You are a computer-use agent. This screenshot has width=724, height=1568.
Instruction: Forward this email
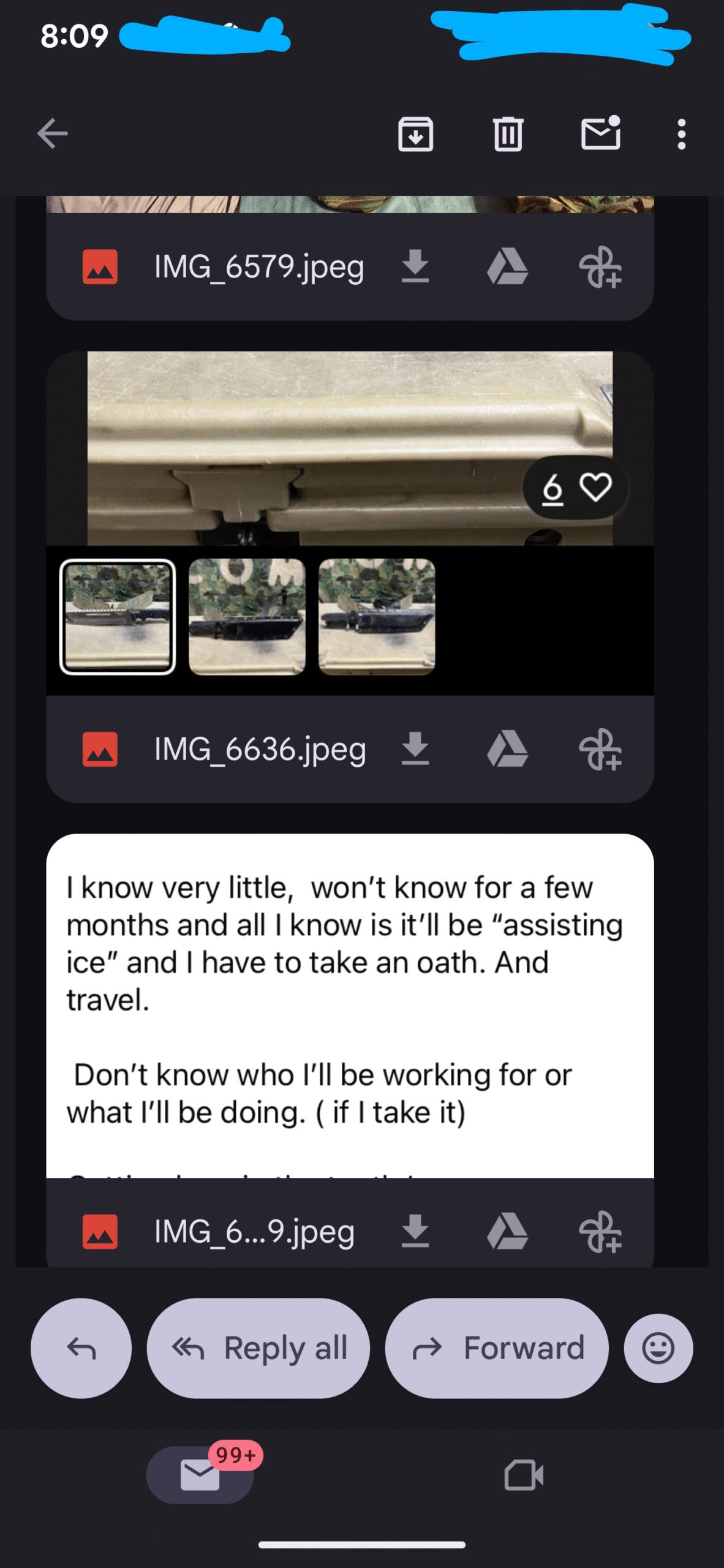coord(497,1348)
